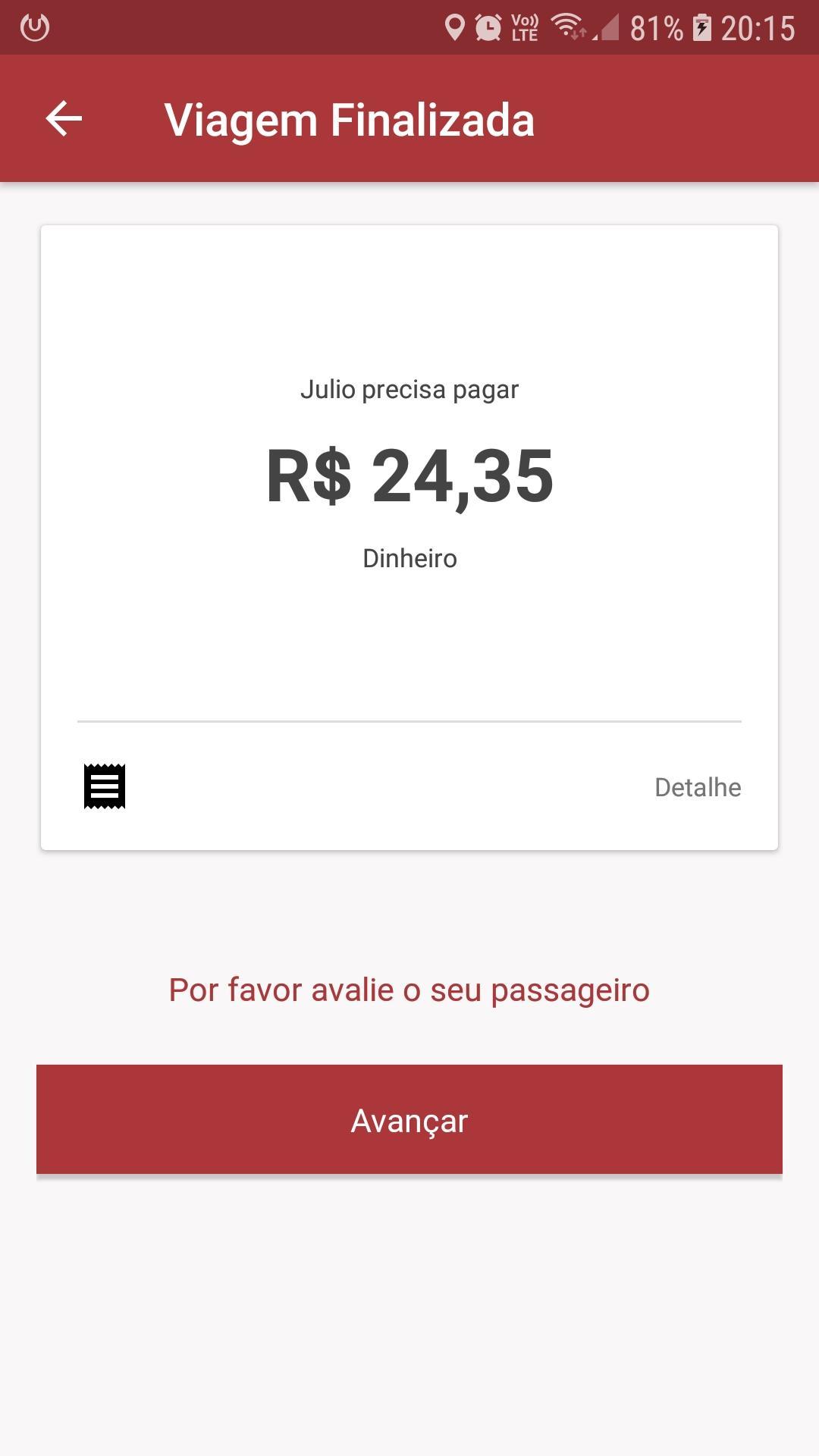Go back using the header arrow

coord(64,119)
